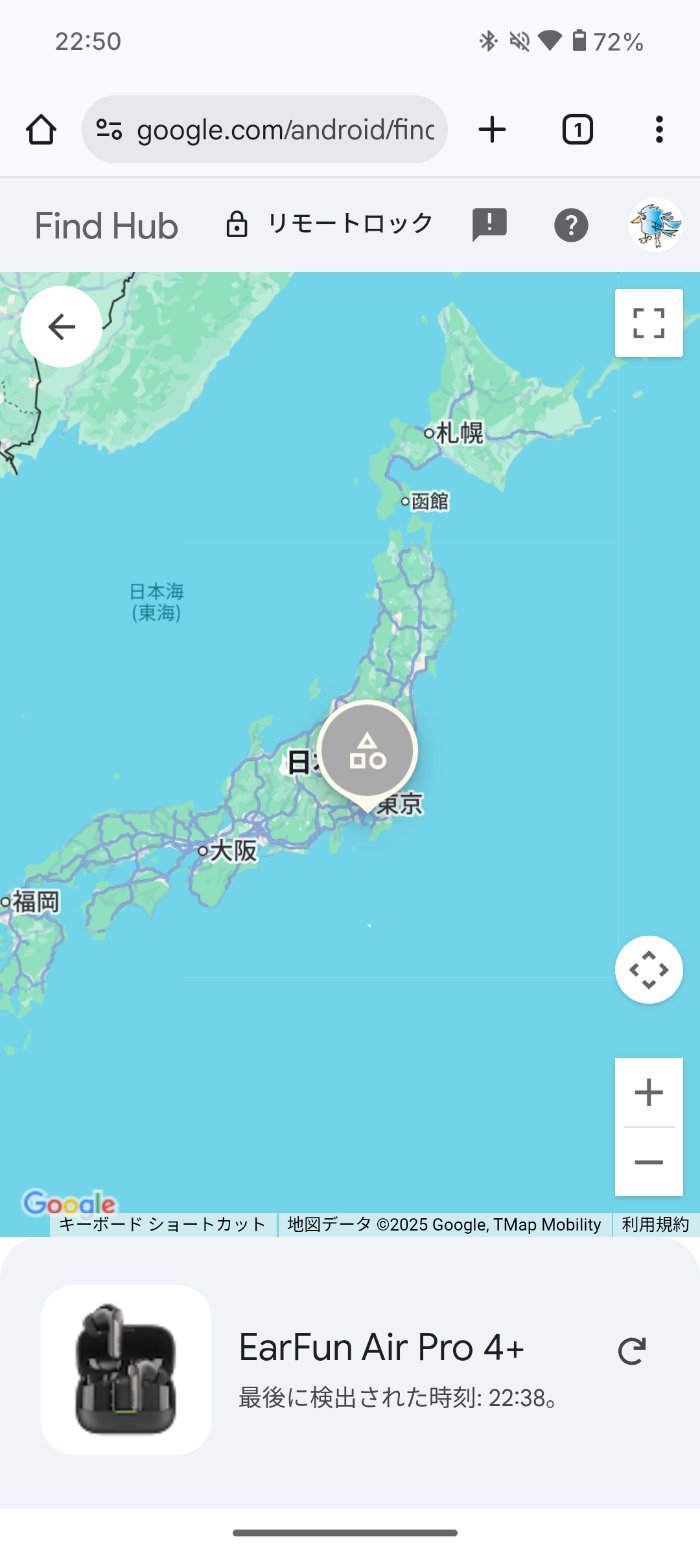Tap the google.com address bar
The width and height of the screenshot is (700, 1550).
coord(285,130)
